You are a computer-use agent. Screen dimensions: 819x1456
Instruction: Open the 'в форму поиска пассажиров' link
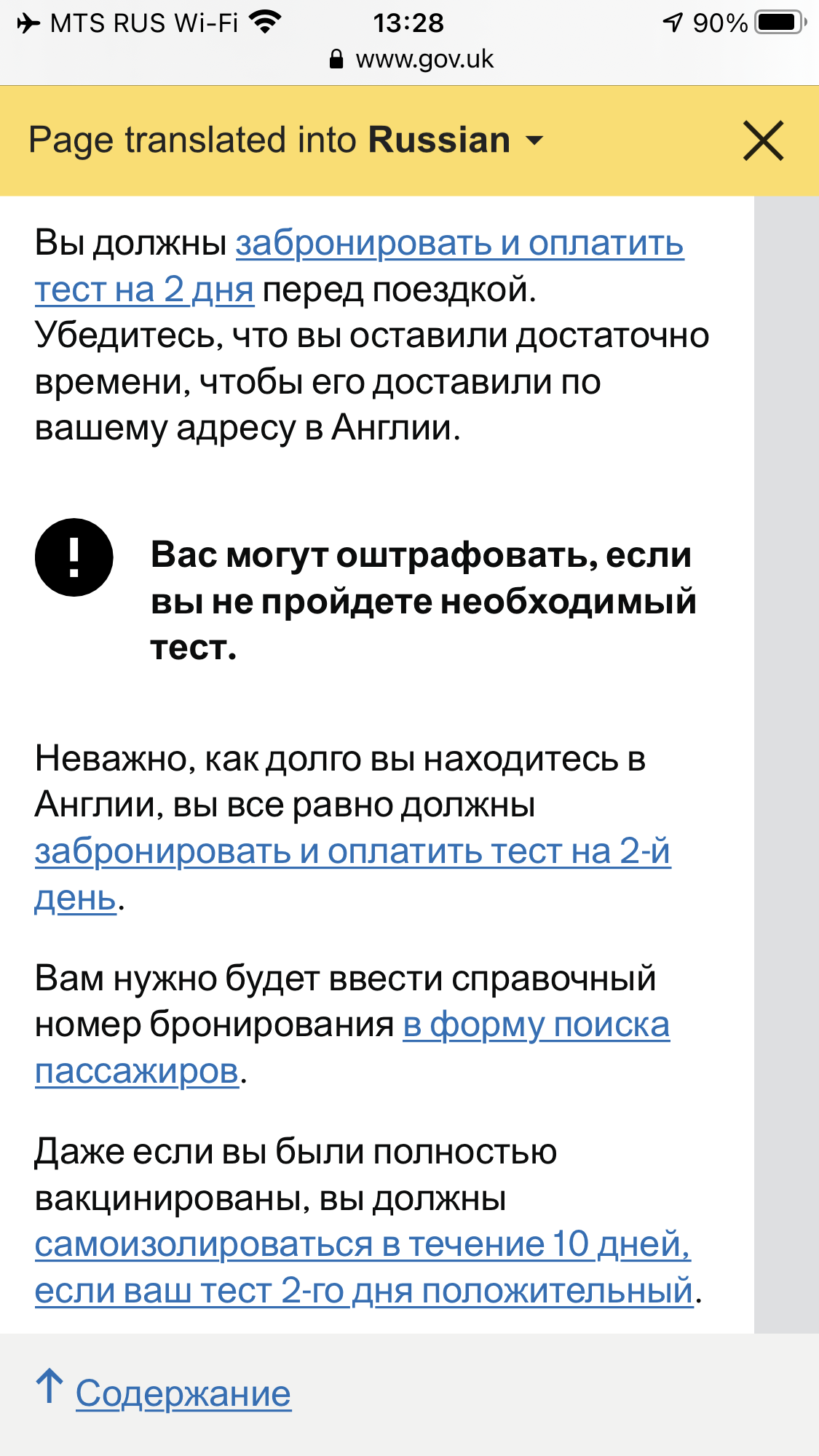tap(536, 1025)
